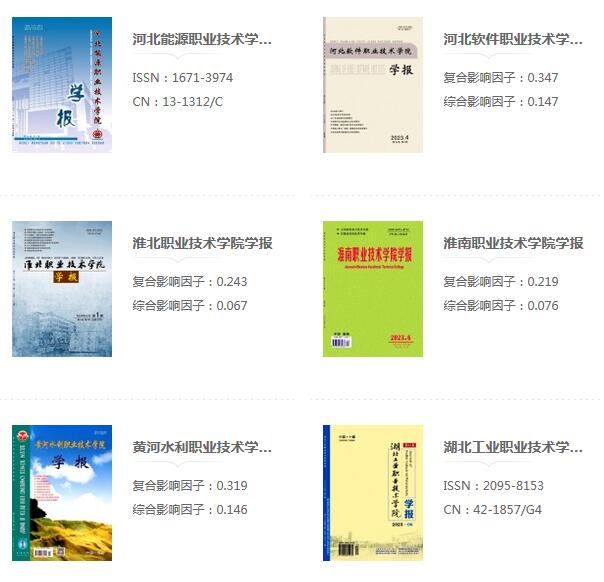Open the 河北能源职业技术学院学报 journal cover
This screenshot has width=604, height=582.
pos(61,85)
